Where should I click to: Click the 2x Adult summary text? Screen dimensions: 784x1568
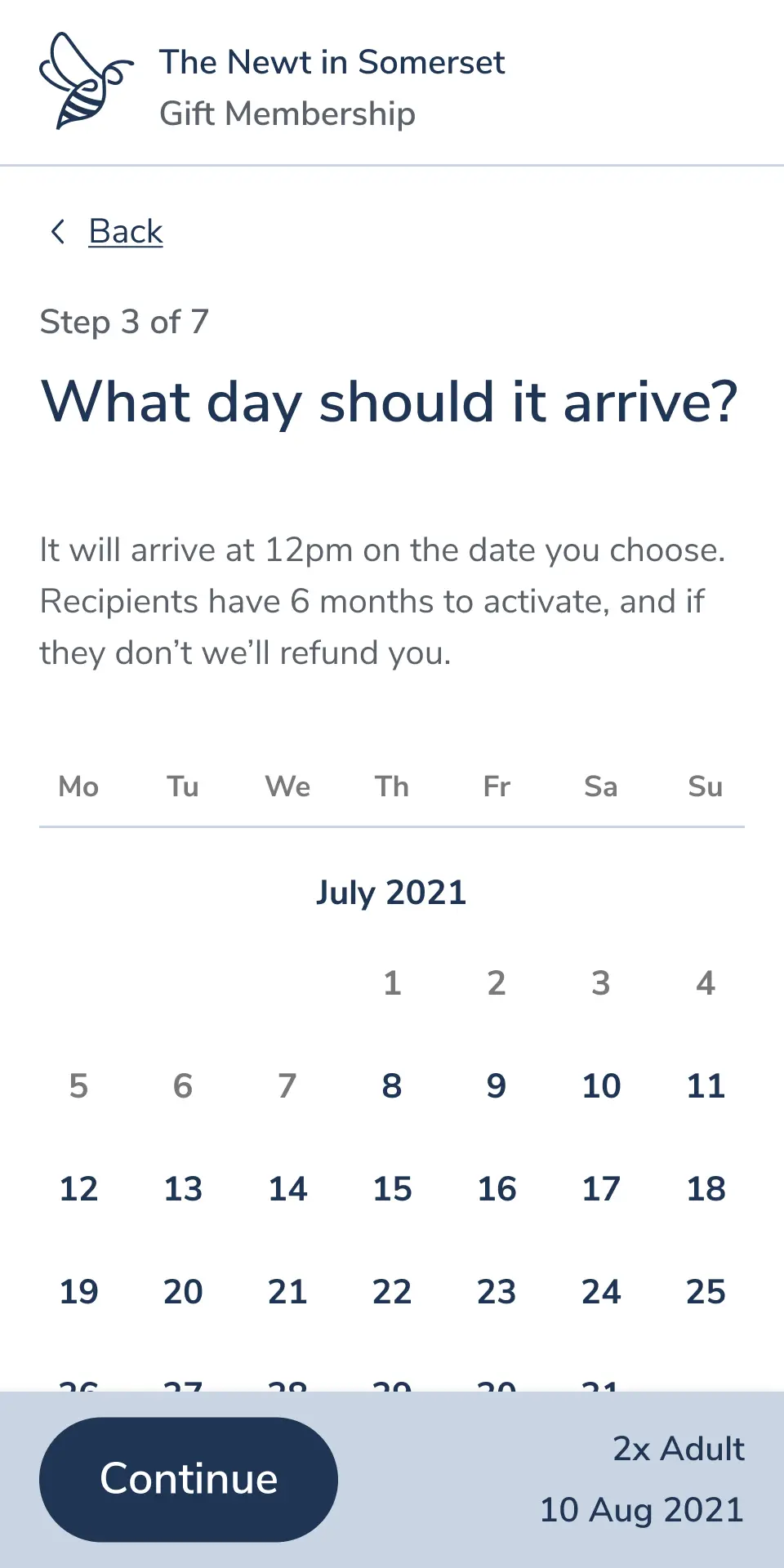coord(679,1448)
